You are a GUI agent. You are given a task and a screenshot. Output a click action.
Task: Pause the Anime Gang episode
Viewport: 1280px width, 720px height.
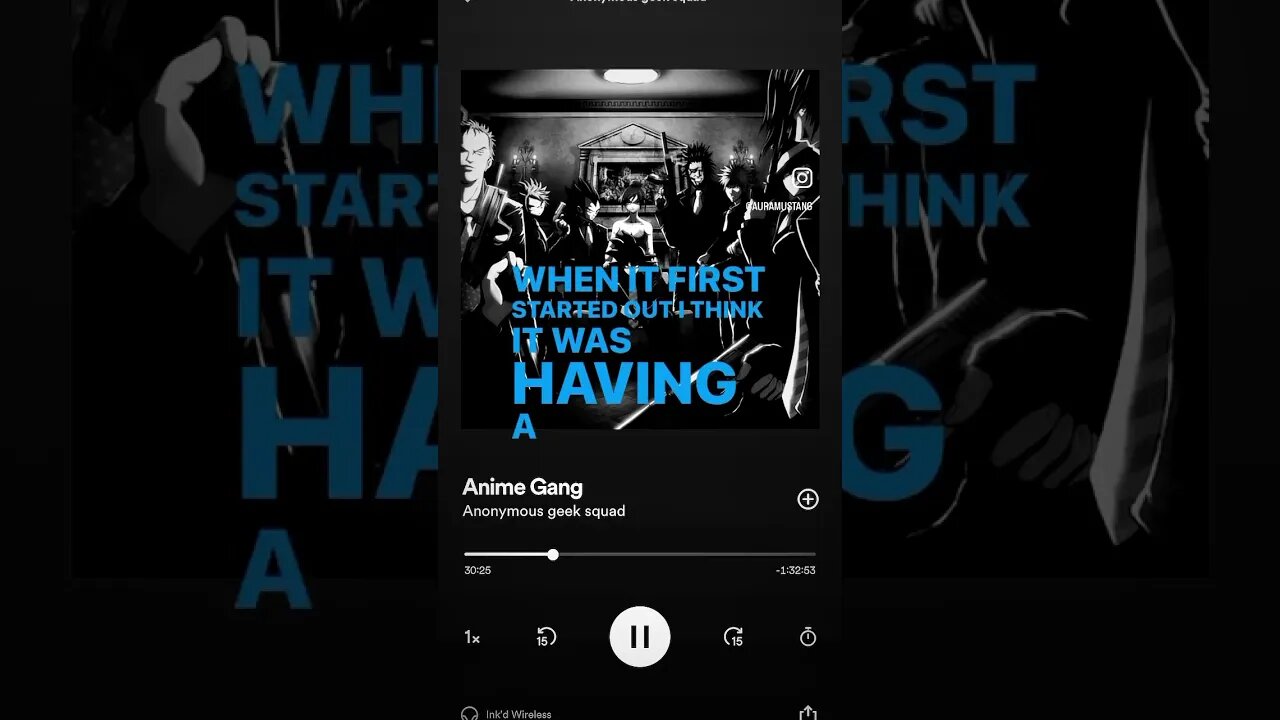(x=640, y=637)
